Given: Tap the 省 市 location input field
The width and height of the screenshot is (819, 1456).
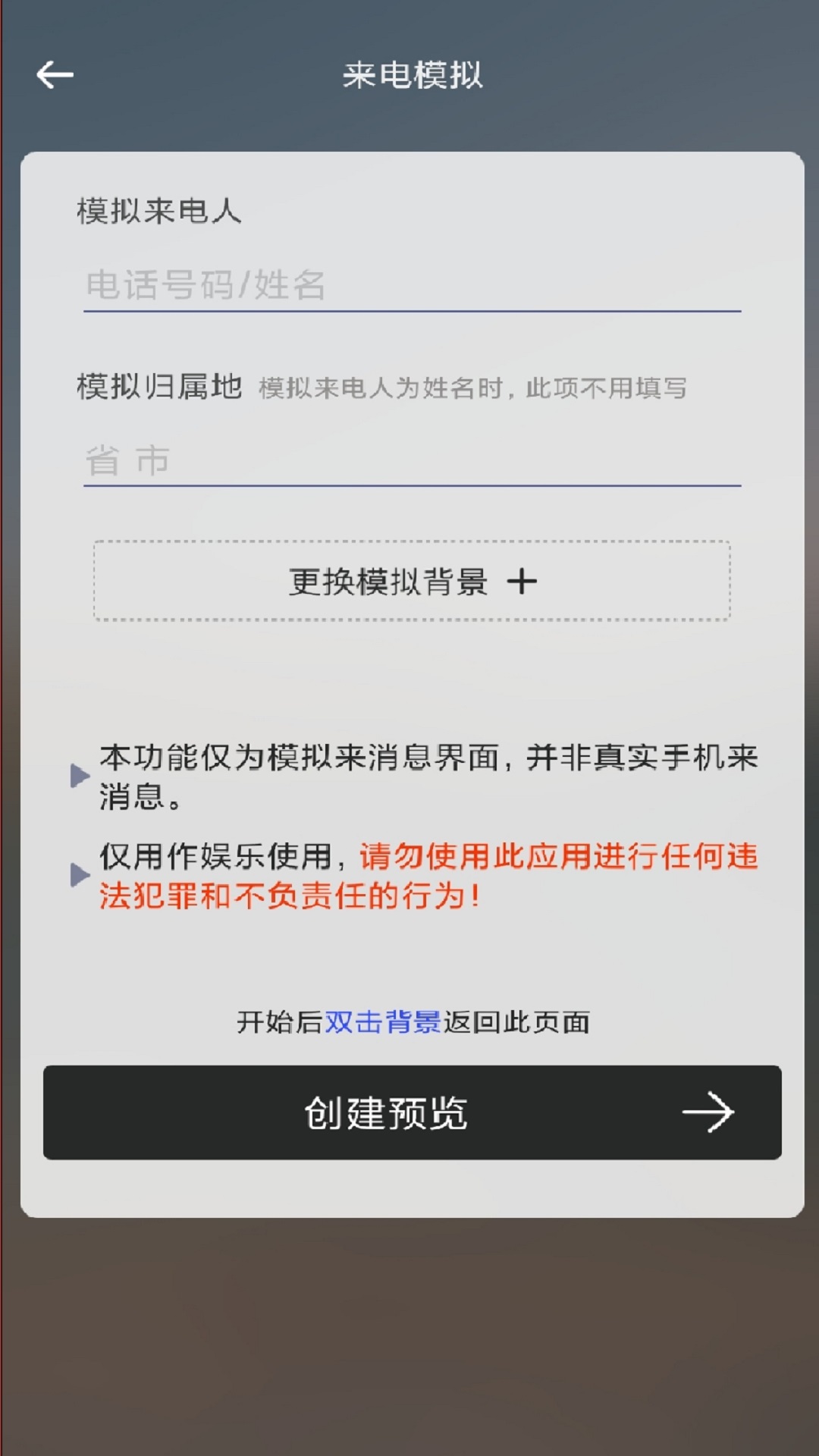Looking at the screenshot, I should 411,461.
